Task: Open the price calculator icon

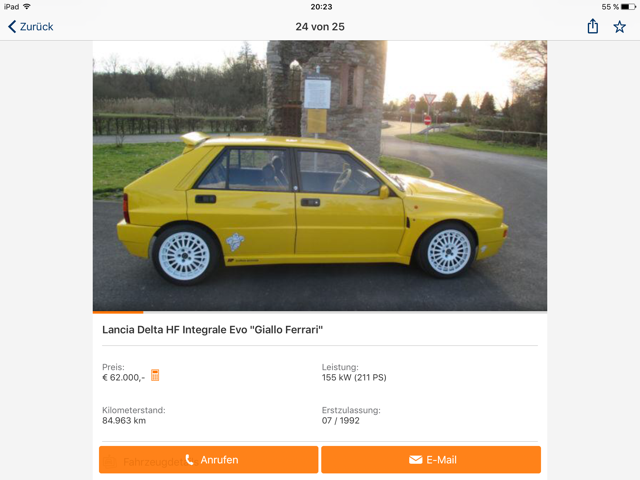Action: 155,376
